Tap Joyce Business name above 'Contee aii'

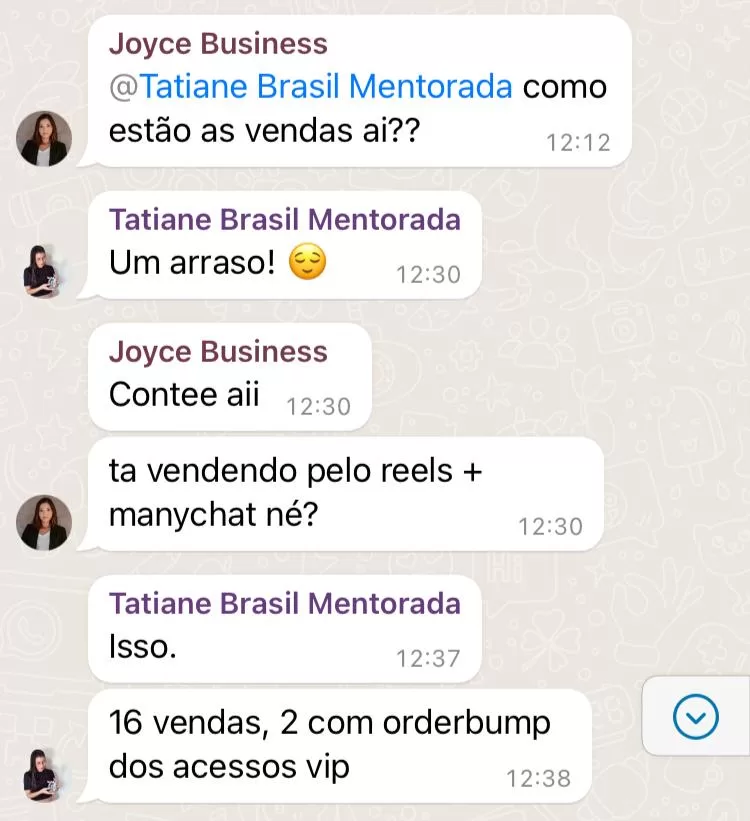click(x=218, y=352)
